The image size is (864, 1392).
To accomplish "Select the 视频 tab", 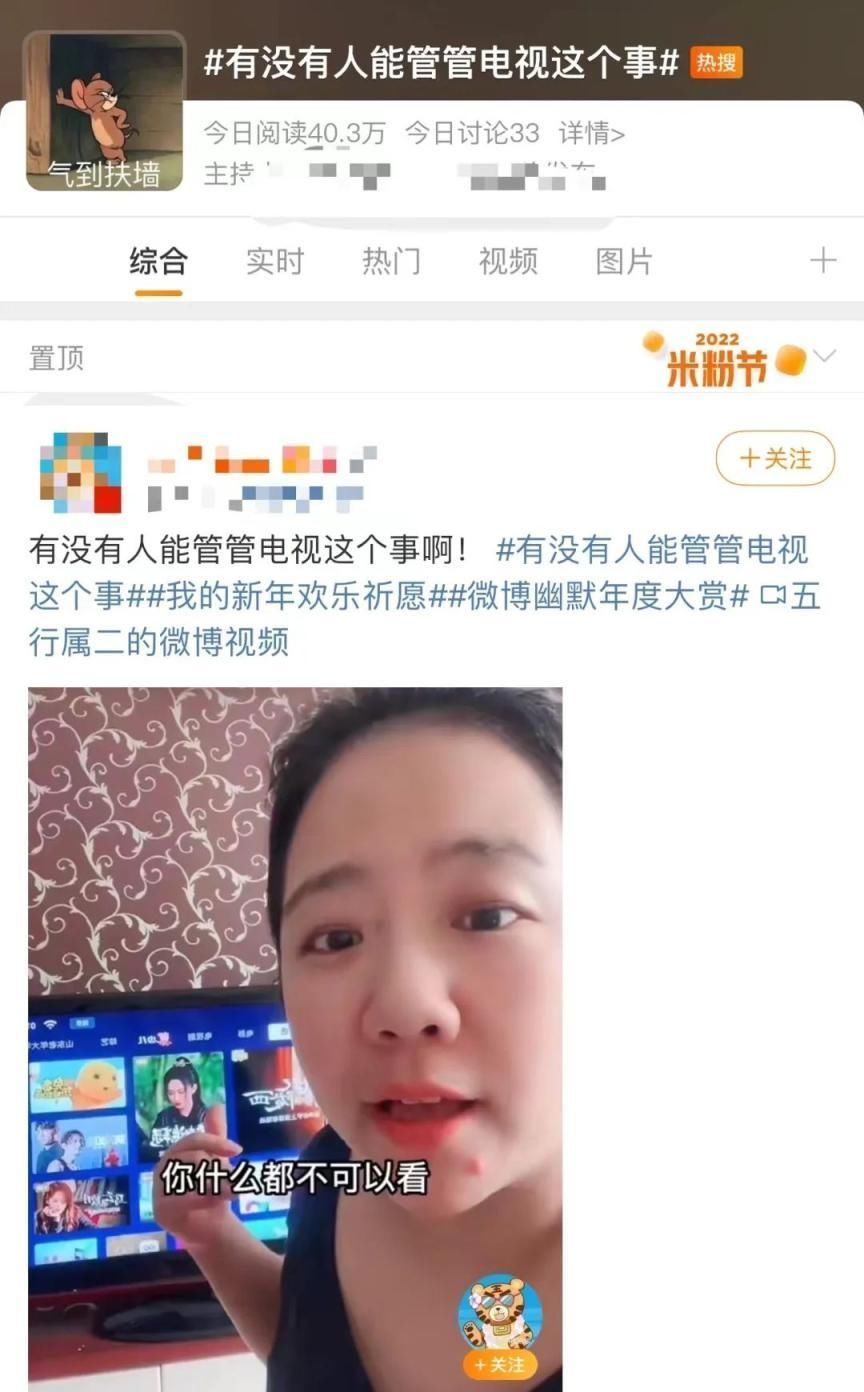I will pos(508,262).
